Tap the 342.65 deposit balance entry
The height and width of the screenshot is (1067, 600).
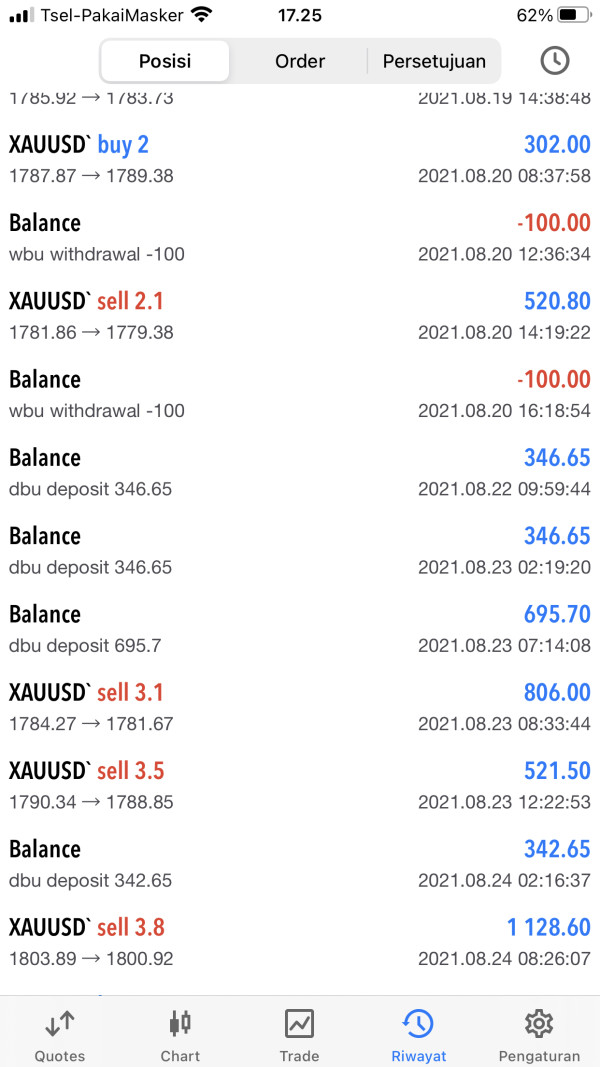point(300,864)
